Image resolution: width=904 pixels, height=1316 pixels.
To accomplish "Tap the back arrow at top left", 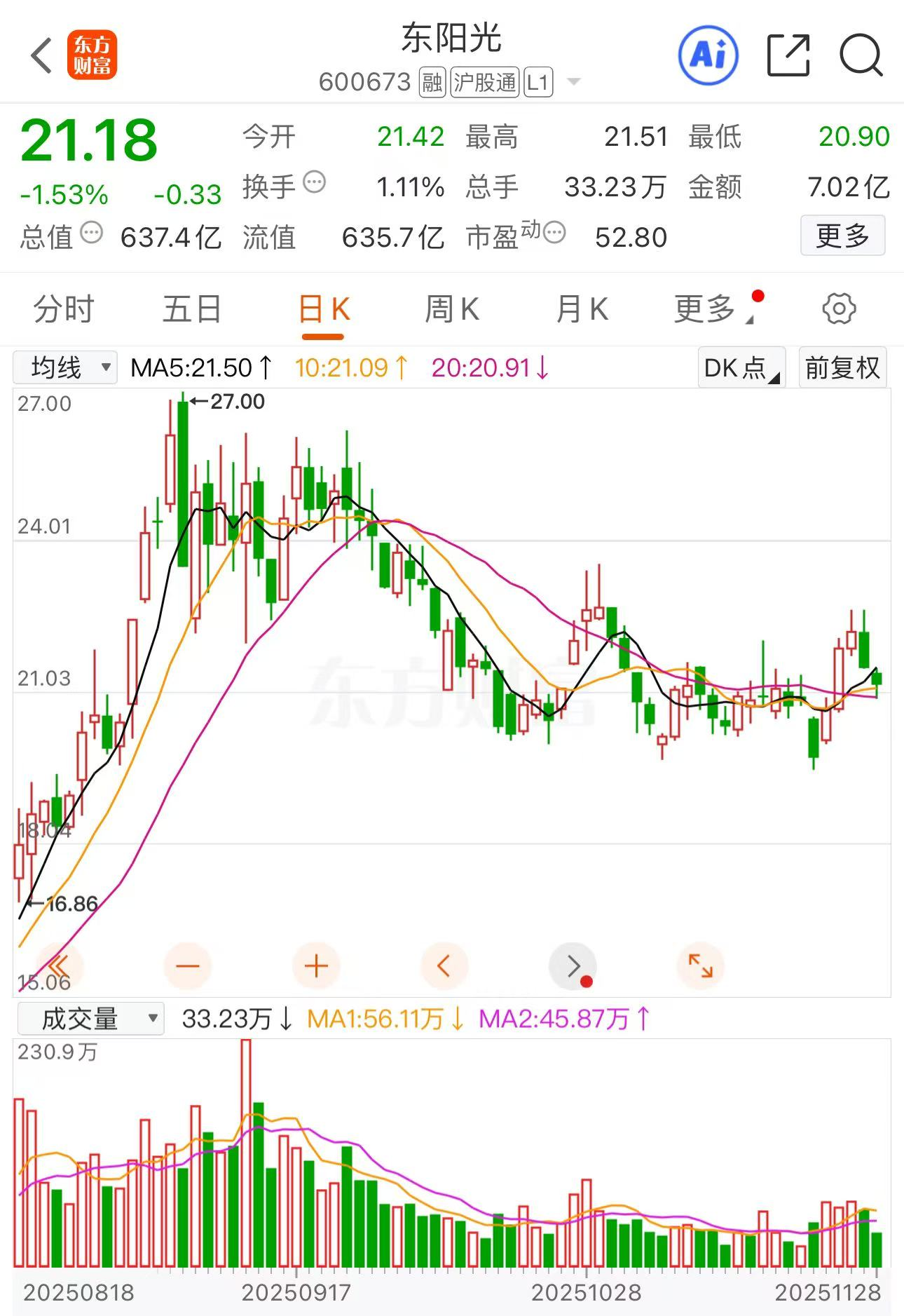I will pos(42,55).
